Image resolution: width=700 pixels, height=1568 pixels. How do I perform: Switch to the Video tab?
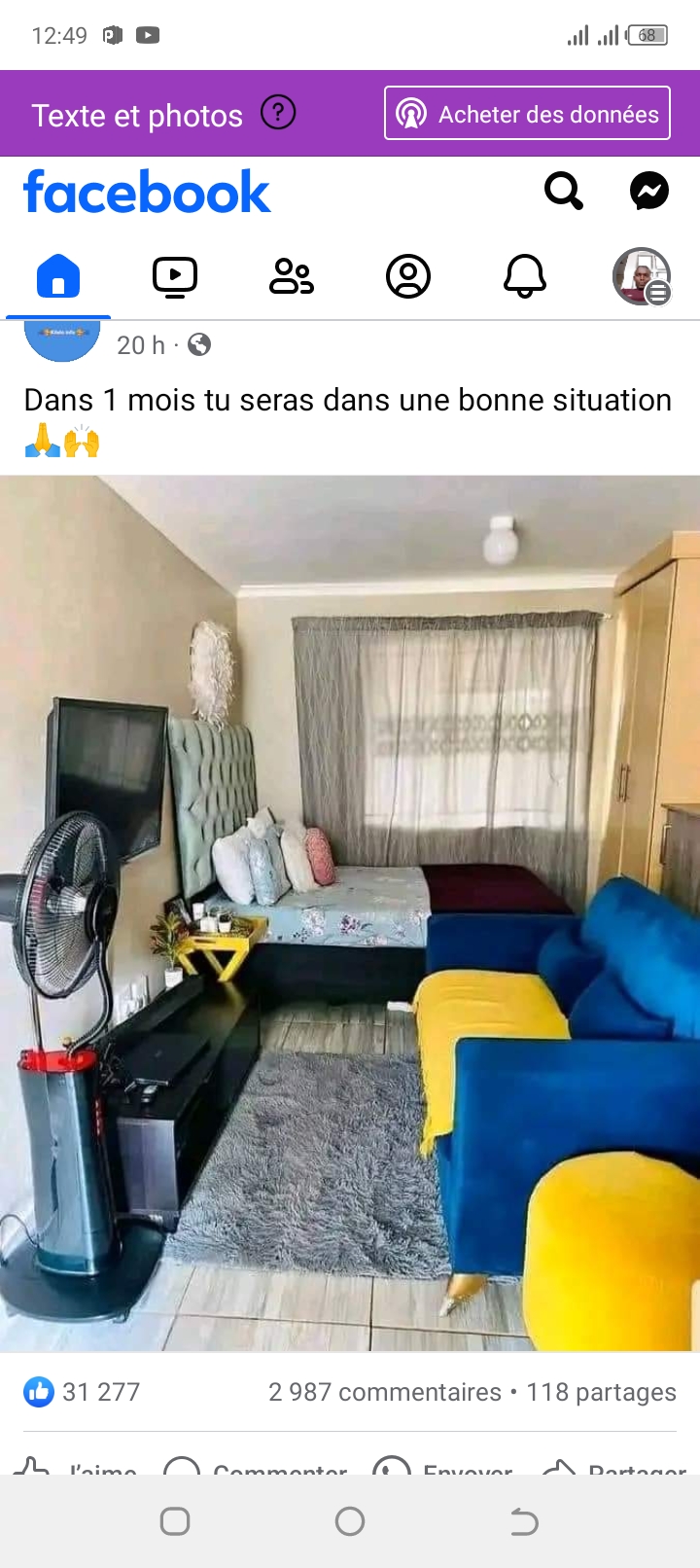[x=175, y=276]
